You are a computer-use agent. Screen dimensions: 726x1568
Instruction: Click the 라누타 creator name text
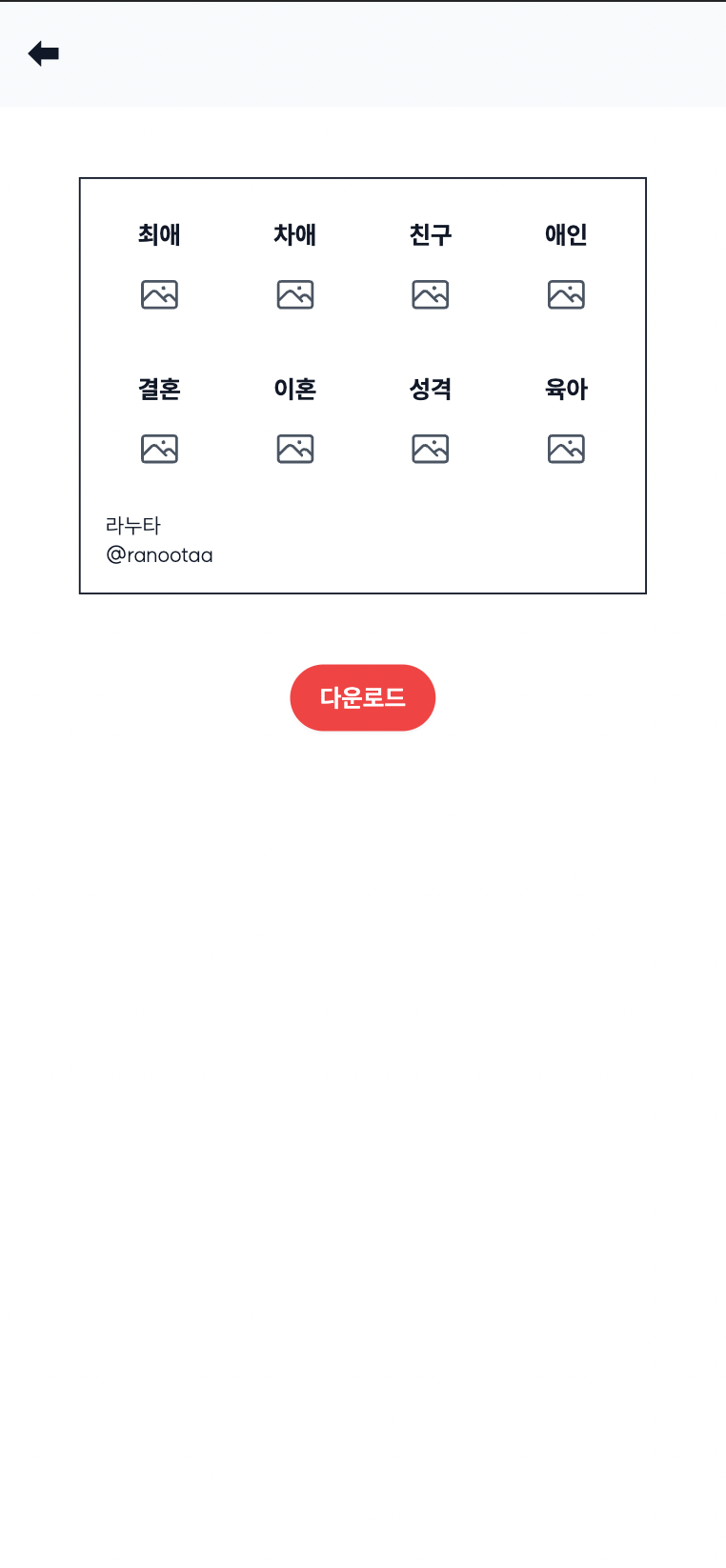coord(134,525)
